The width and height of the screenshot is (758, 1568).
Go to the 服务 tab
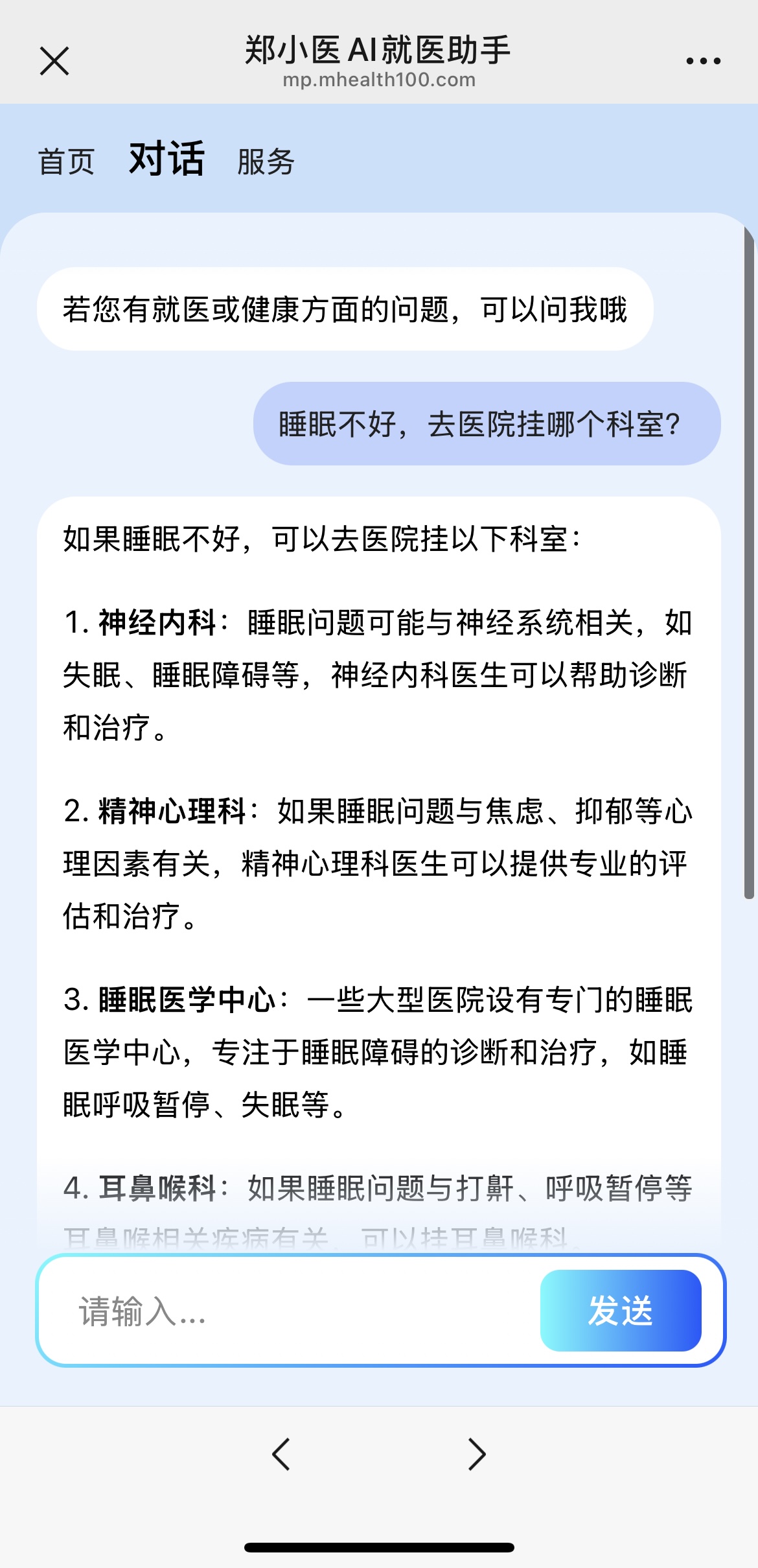(266, 161)
